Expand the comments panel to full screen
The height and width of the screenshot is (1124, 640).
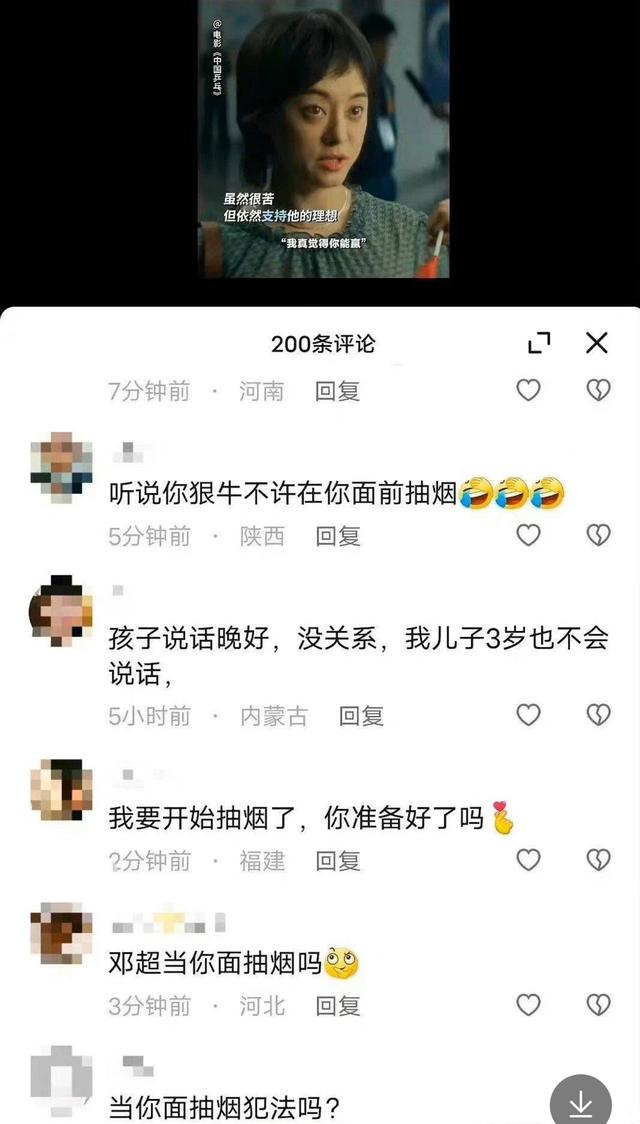[539, 343]
